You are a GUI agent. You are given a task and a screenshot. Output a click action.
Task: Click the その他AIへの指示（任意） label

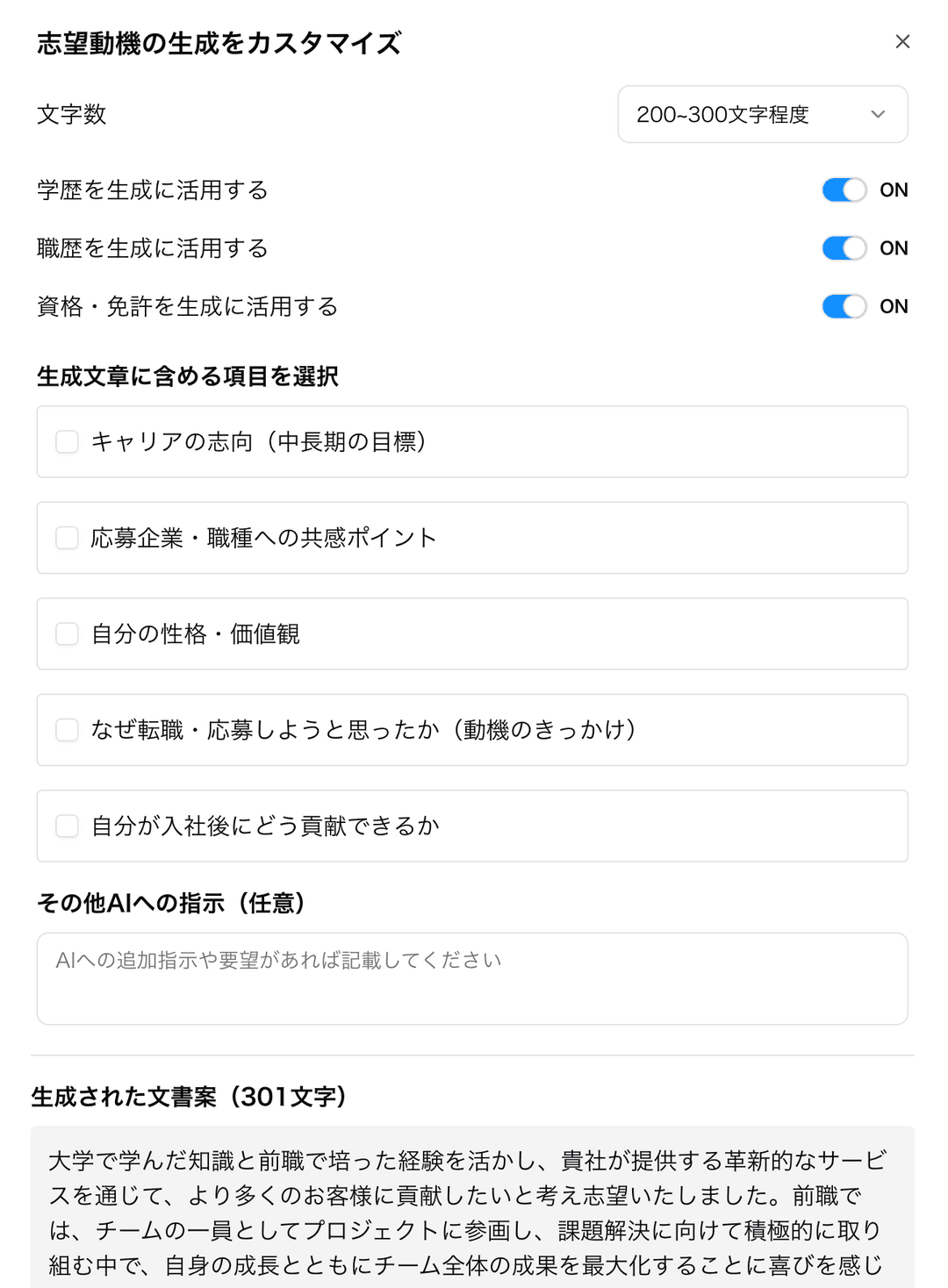pyautogui.click(x=171, y=902)
